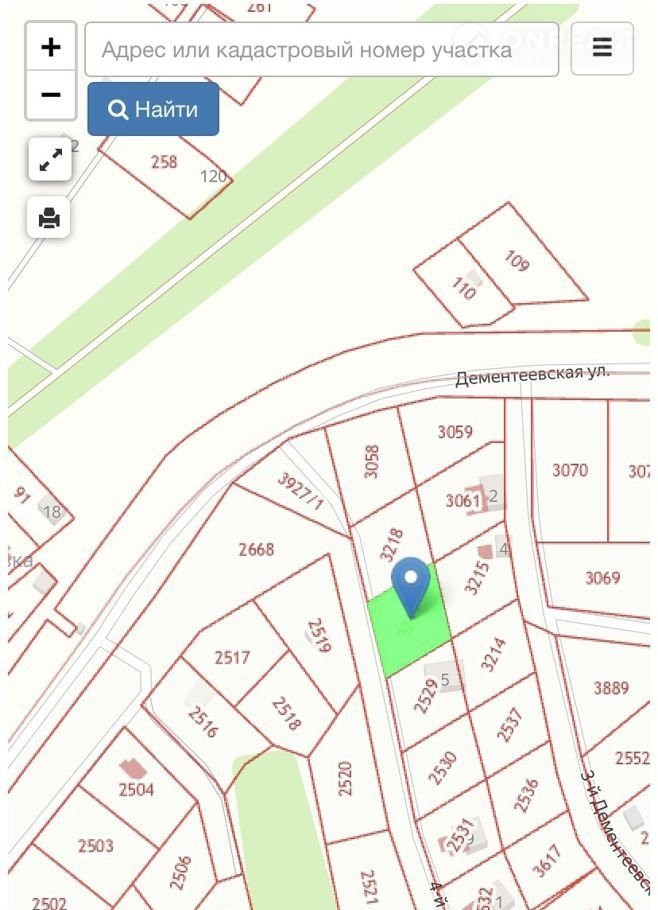658x910 pixels.
Task: Tap the address or cadastral number field
Action: [x=321, y=49]
